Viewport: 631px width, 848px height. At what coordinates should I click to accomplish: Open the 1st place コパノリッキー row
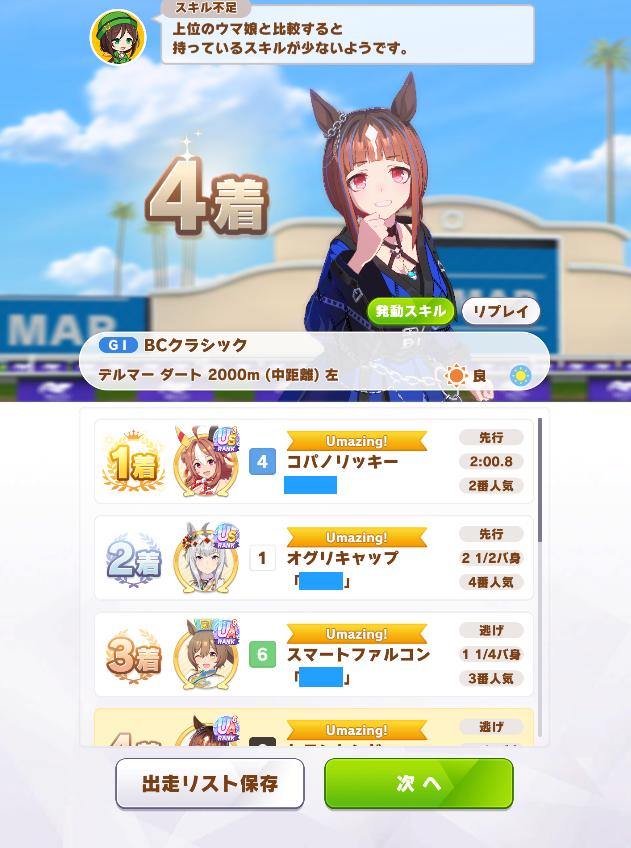click(314, 461)
